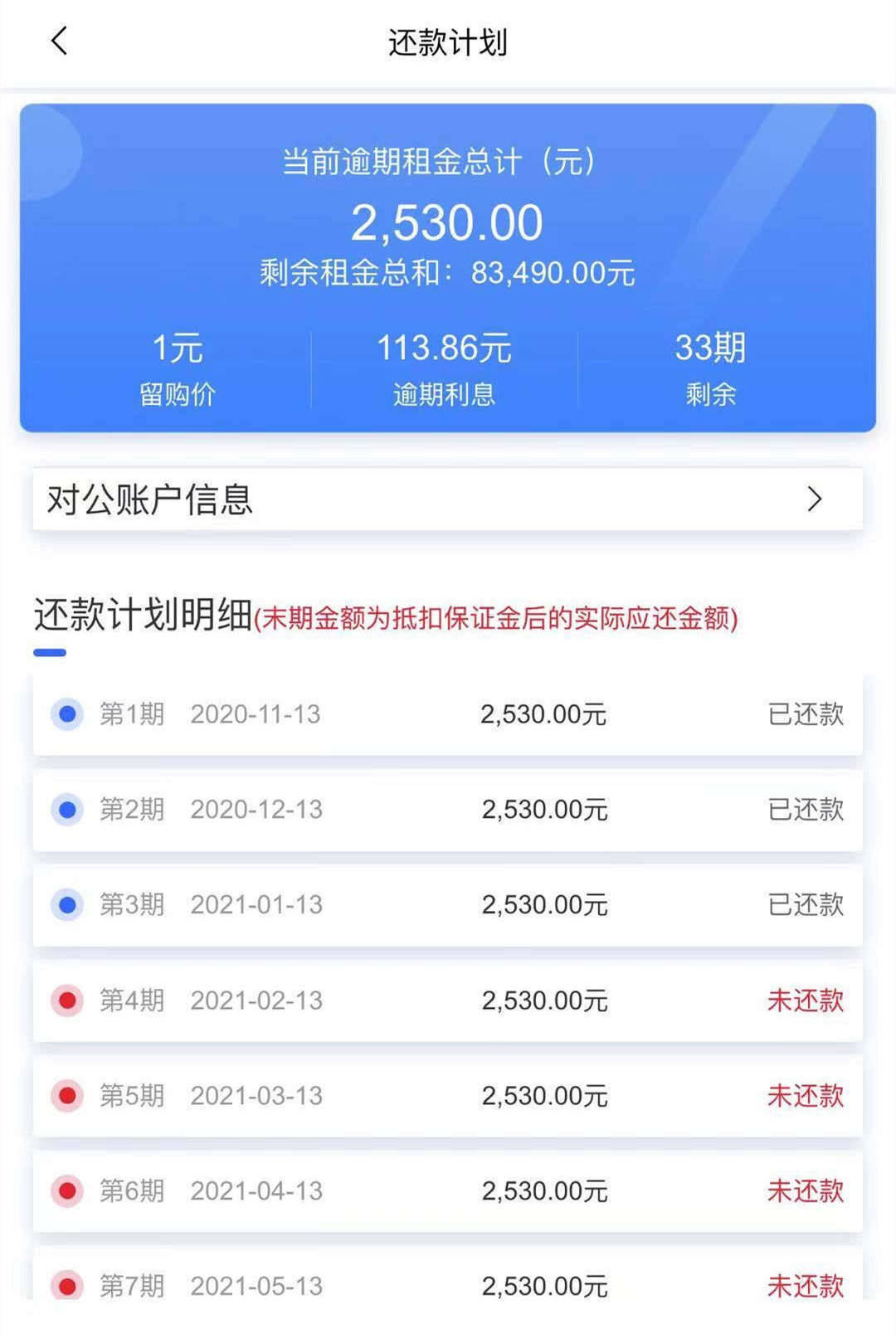Image resolution: width=896 pixels, height=1334 pixels.
Task: Click the 还款计划 page title
Action: click(448, 41)
